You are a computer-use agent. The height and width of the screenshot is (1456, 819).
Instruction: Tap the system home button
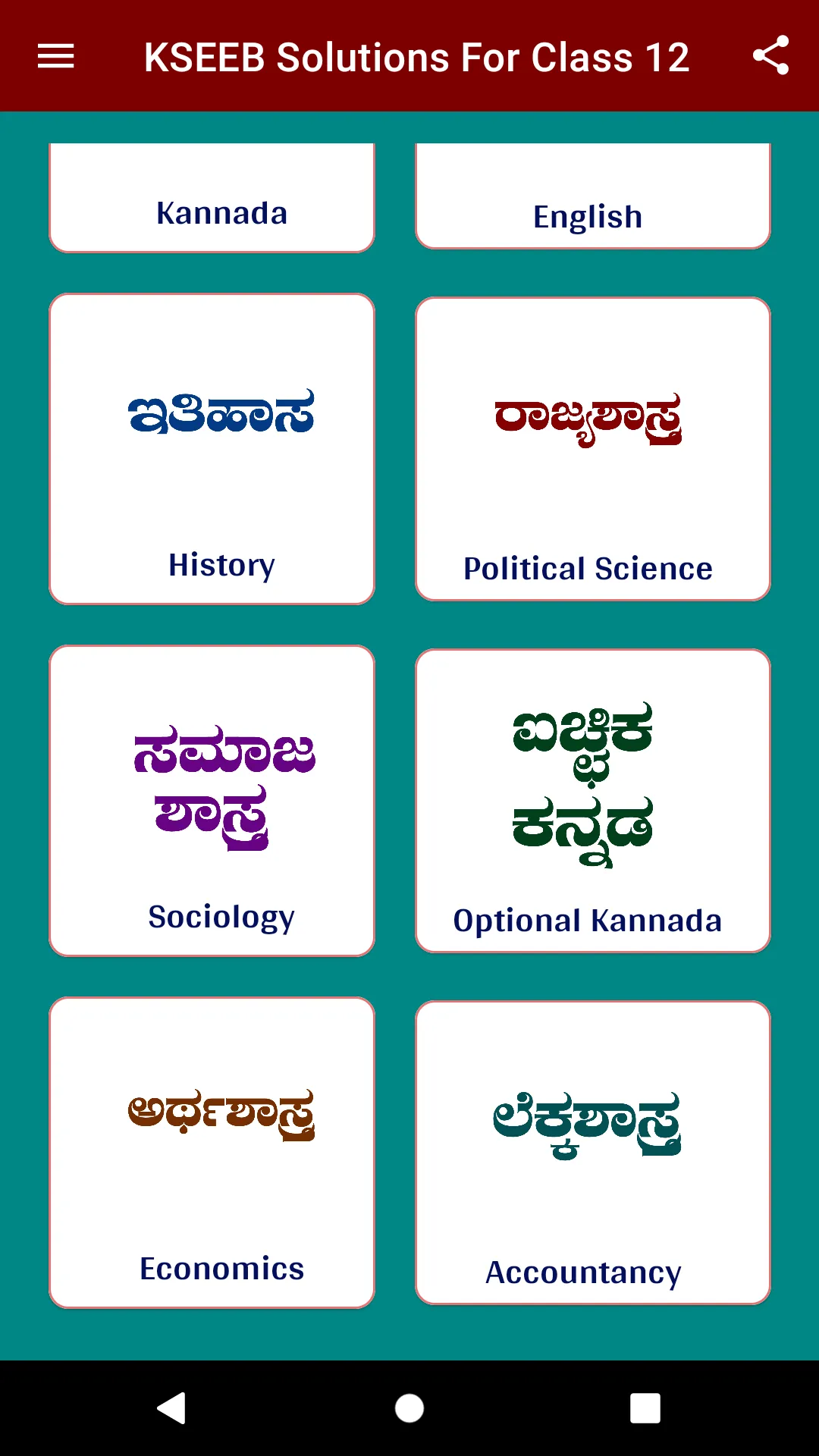409,1408
